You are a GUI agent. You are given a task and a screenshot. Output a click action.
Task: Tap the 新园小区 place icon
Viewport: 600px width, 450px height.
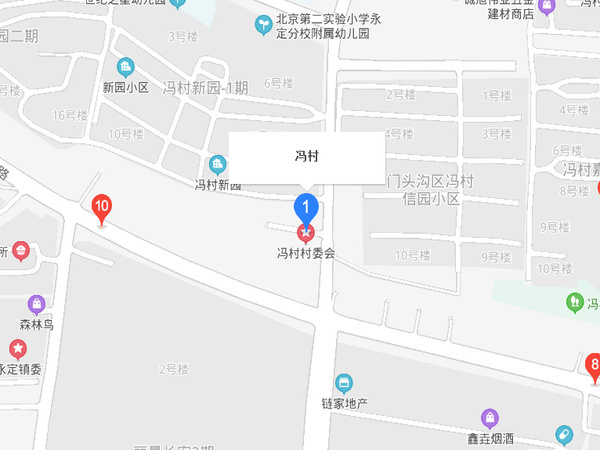126,68
